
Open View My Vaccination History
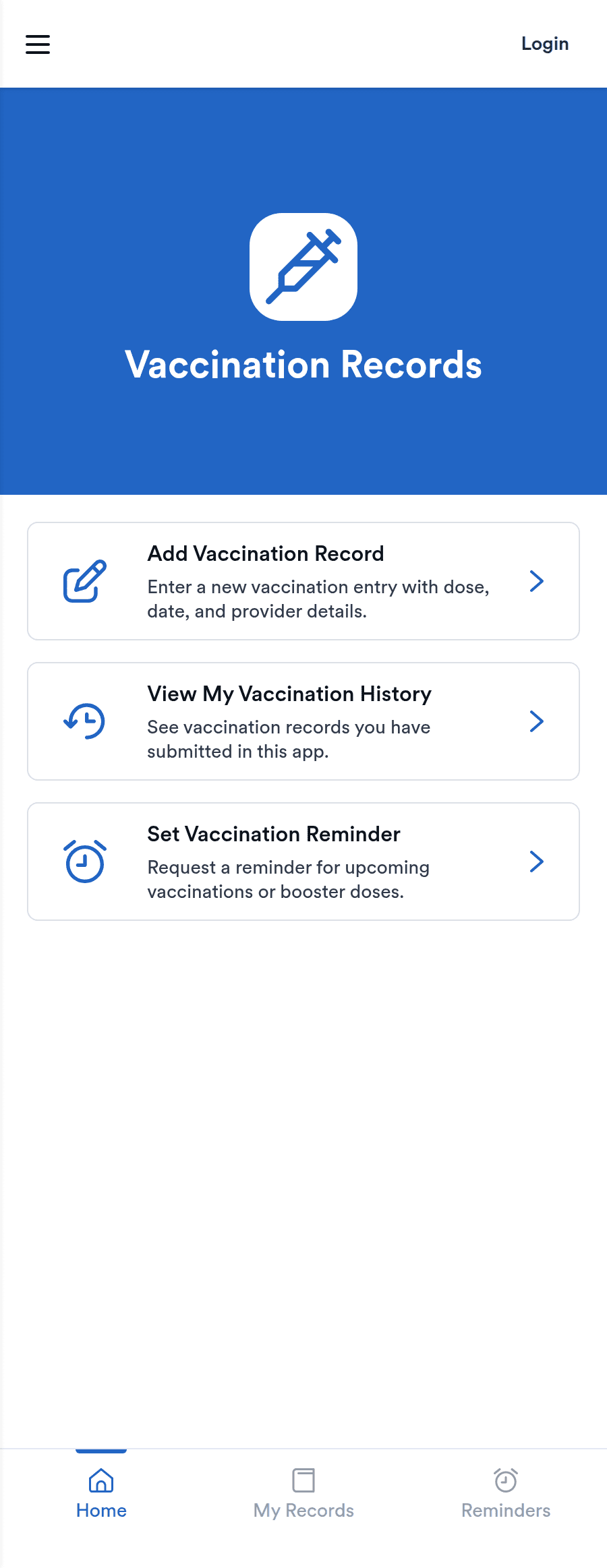tap(303, 721)
